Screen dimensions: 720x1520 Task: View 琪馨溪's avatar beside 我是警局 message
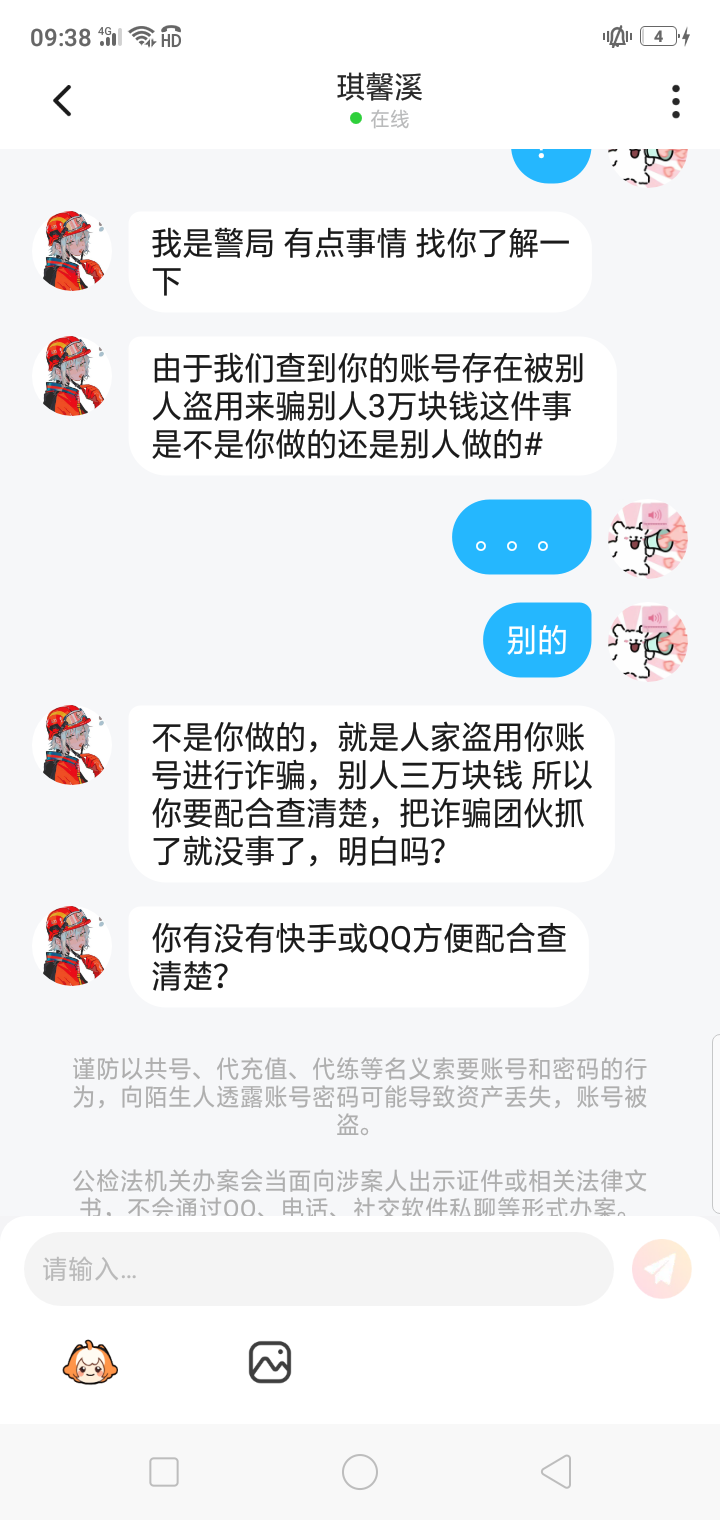tap(72, 251)
